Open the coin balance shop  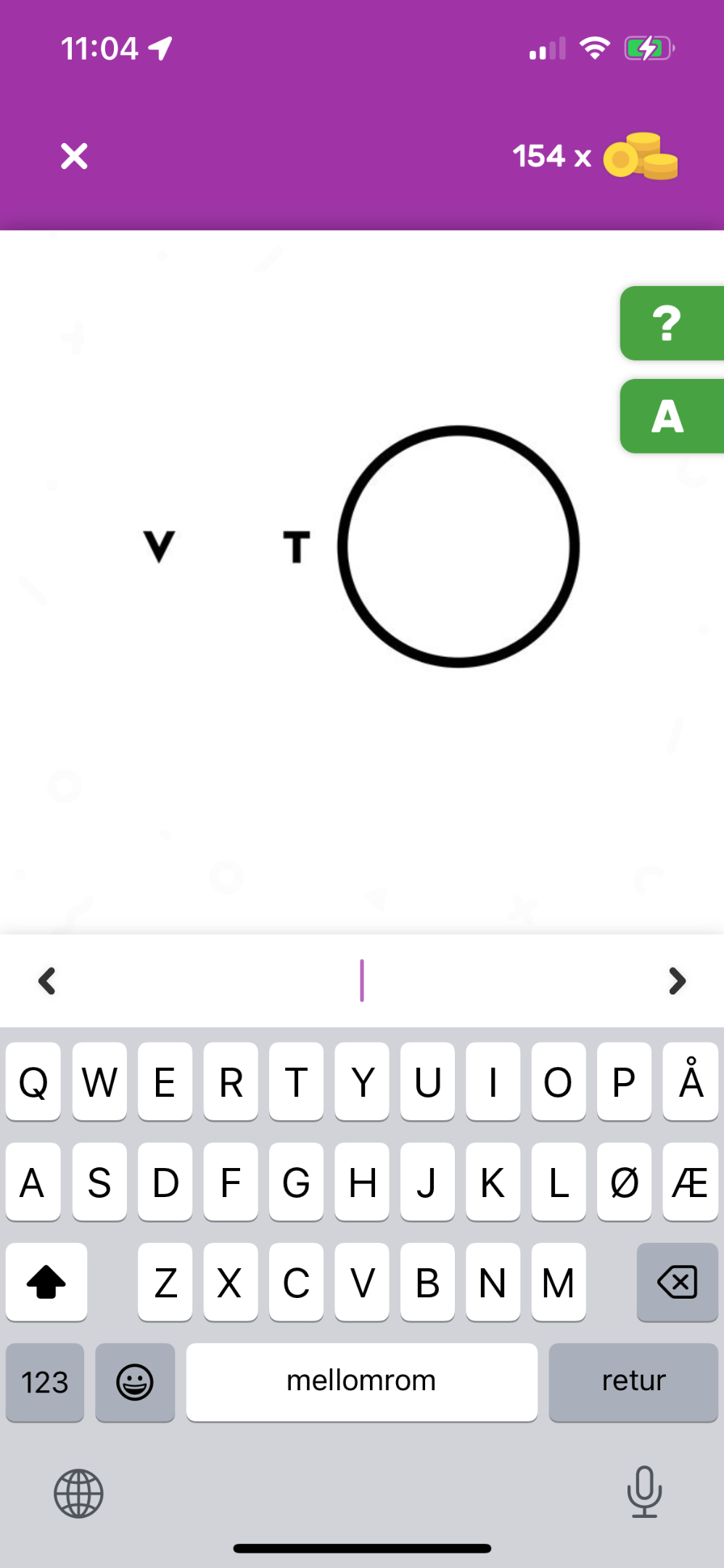(595, 156)
